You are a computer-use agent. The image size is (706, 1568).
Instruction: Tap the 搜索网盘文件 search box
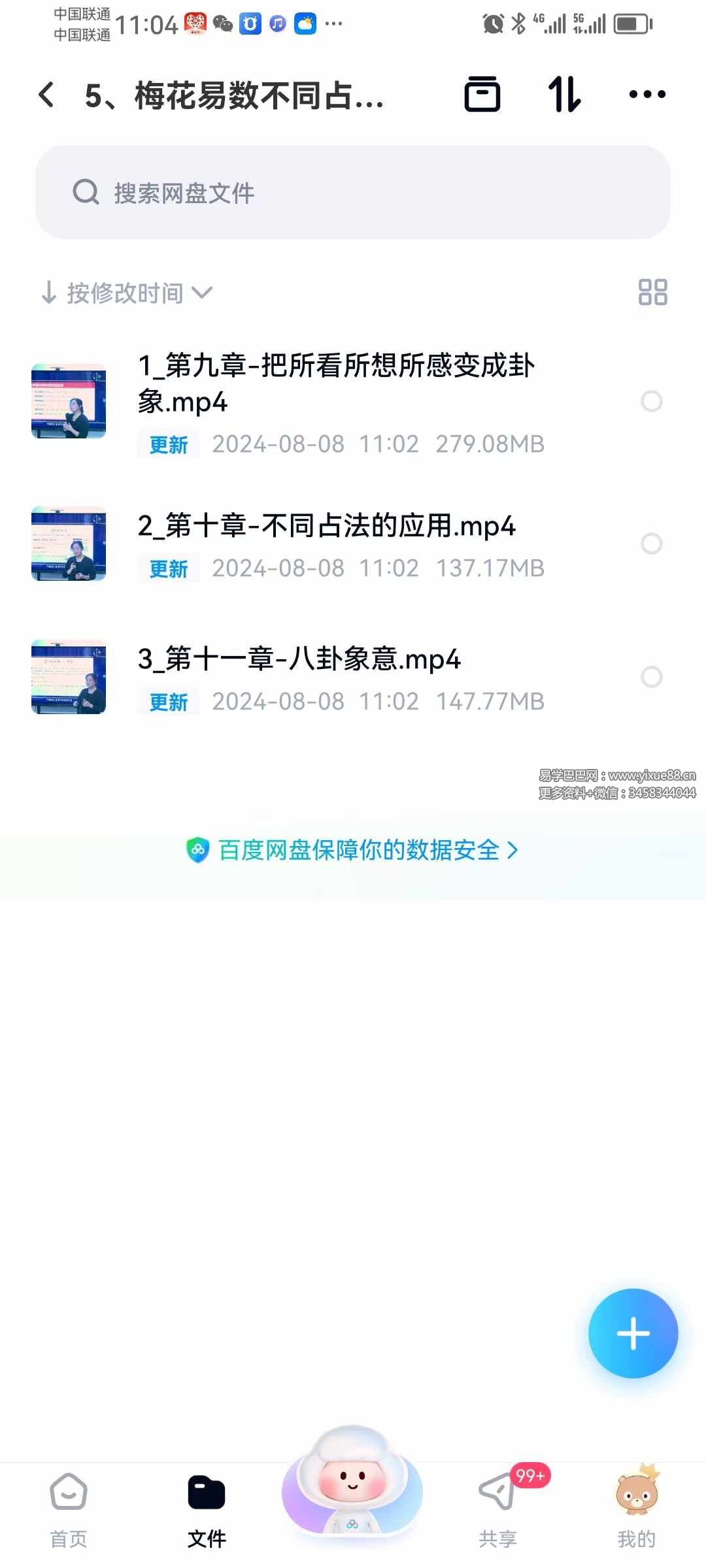(353, 192)
